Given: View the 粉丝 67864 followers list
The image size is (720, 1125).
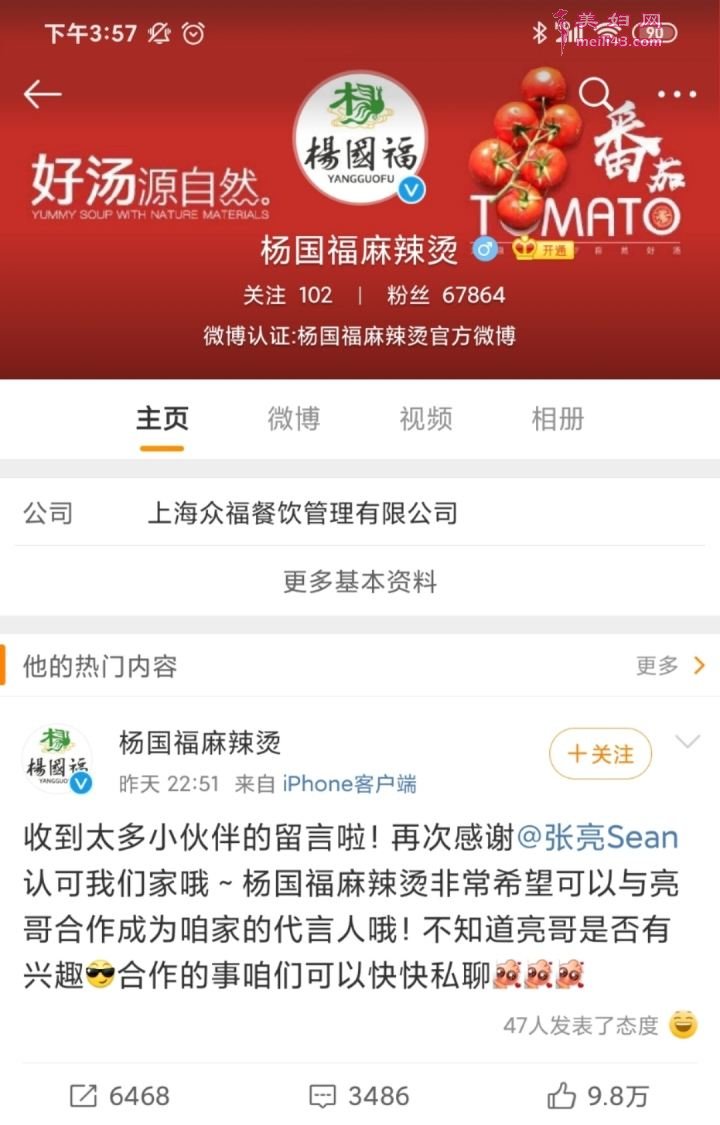Looking at the screenshot, I should [x=446, y=296].
